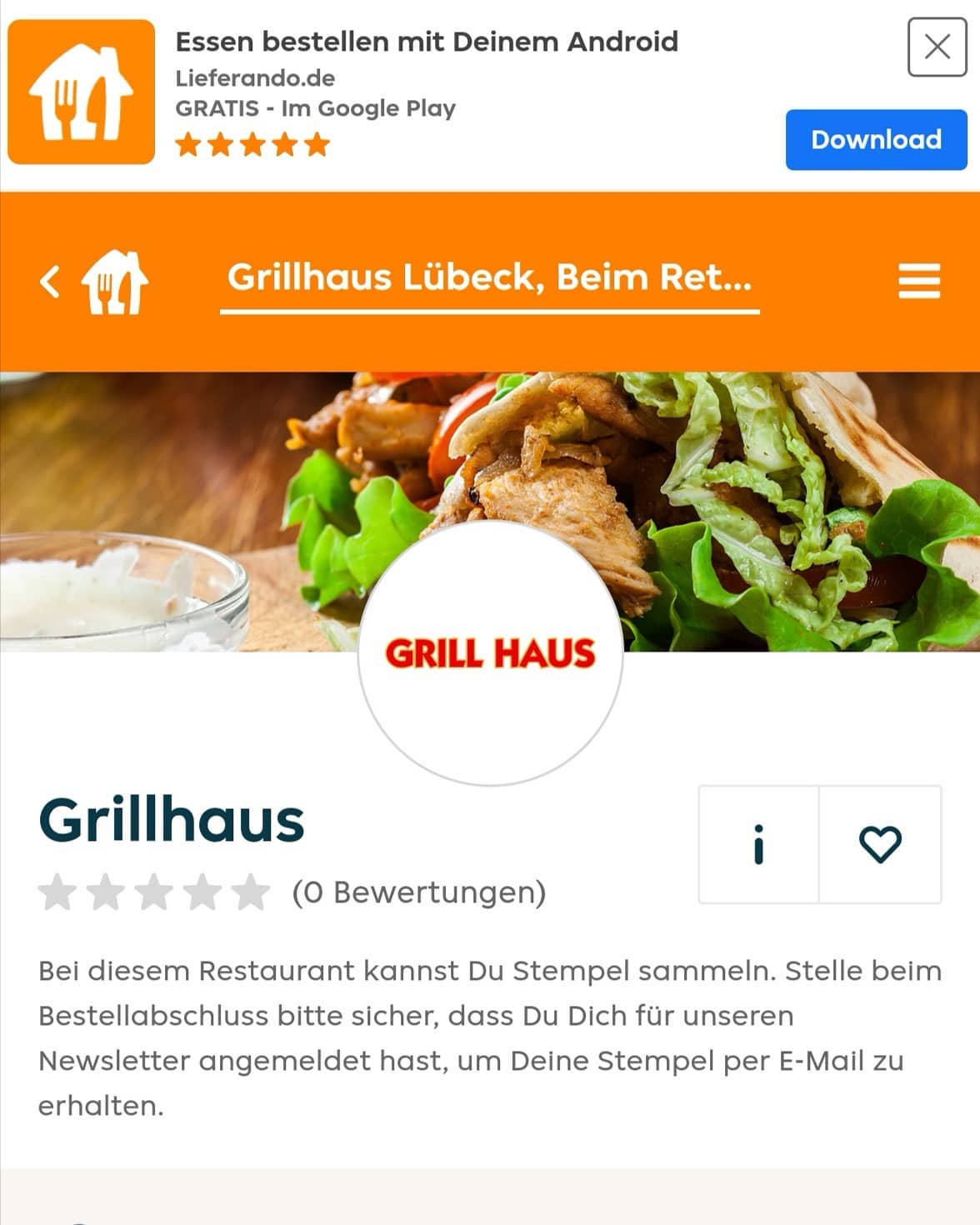The image size is (980, 1225).
Task: Open the Lieferando home logo
Action: (114, 282)
